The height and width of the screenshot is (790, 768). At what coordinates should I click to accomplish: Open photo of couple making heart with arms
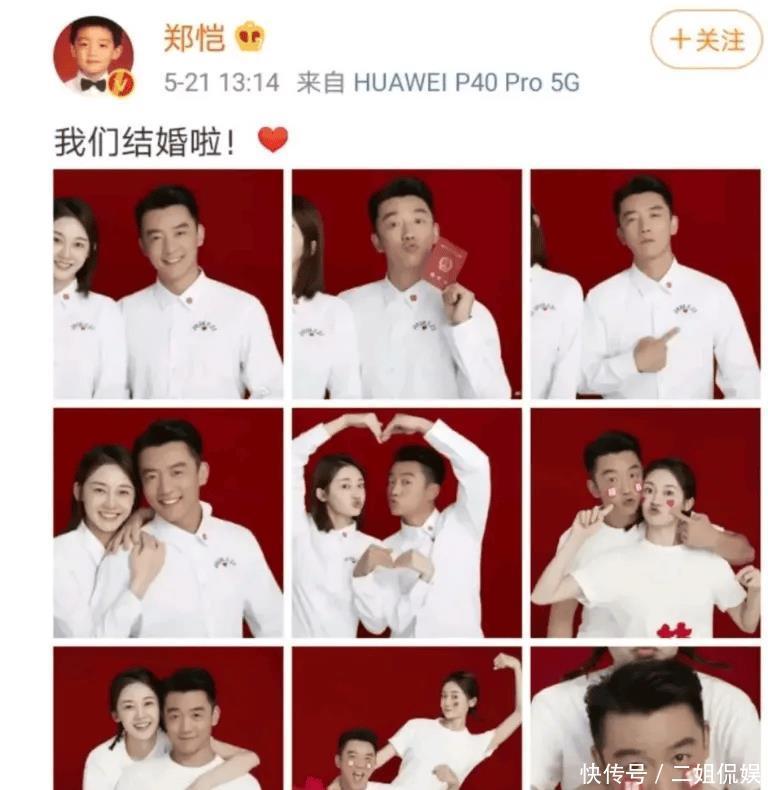[x=407, y=522]
